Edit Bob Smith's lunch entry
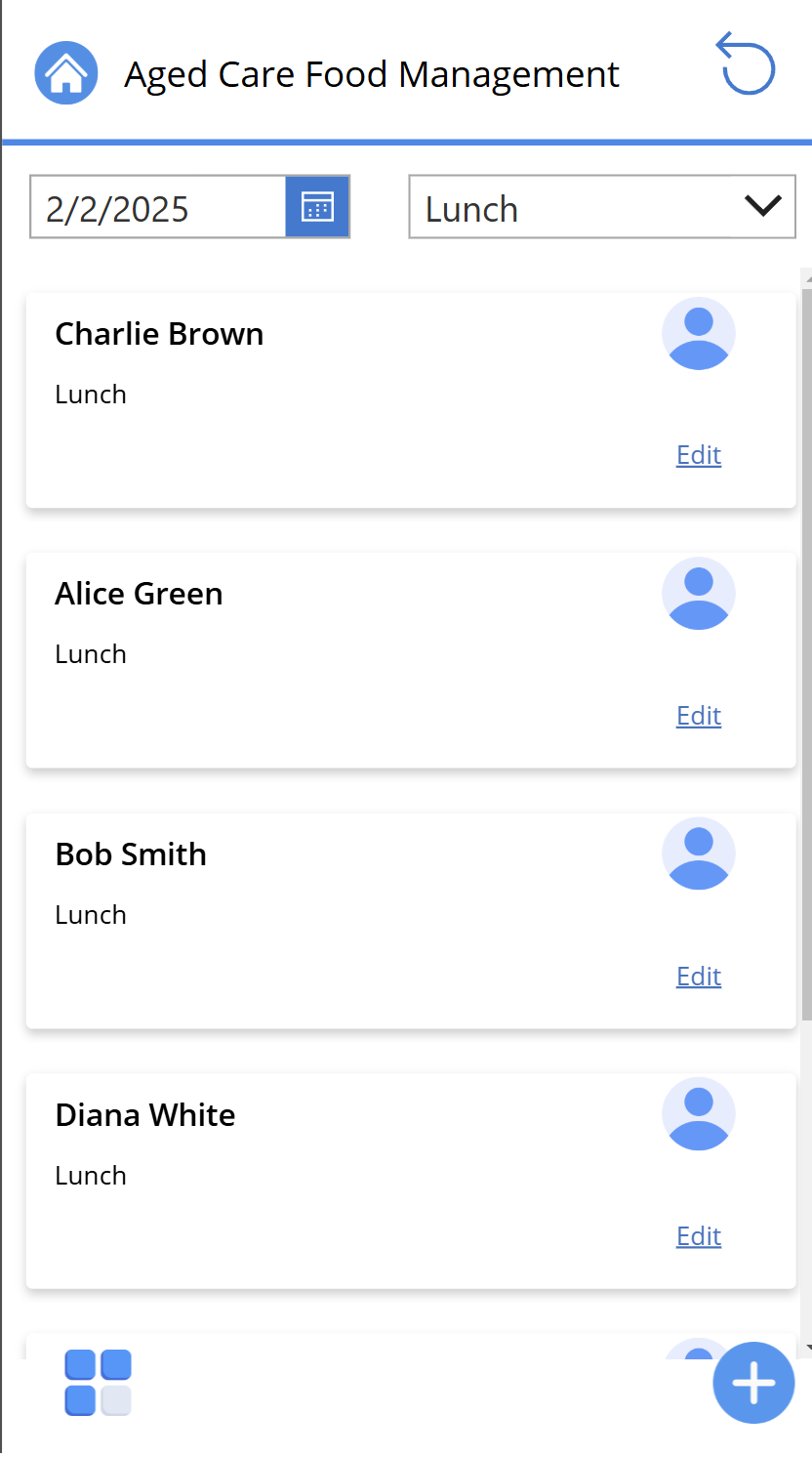 point(699,977)
